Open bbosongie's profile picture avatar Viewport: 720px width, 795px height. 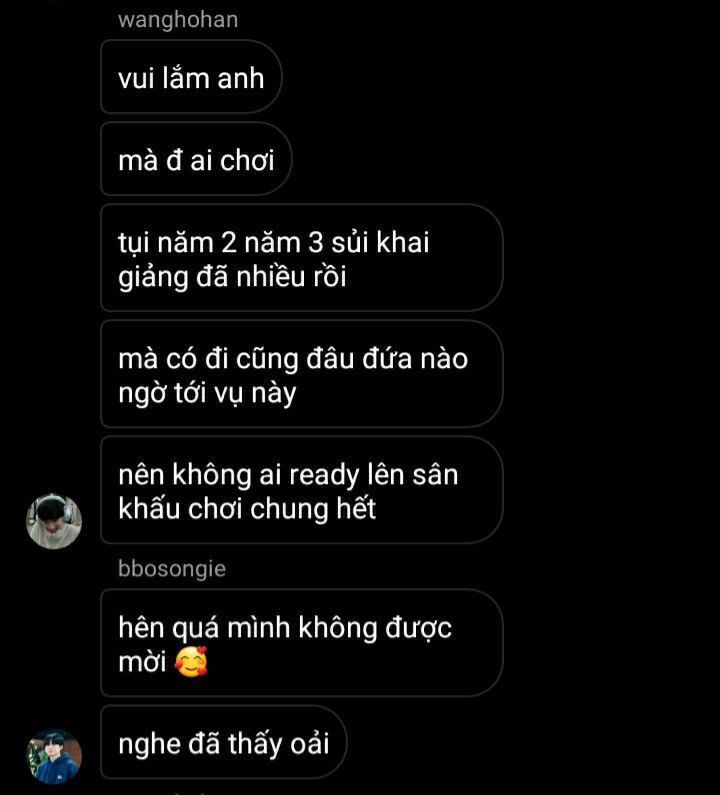coord(53,756)
